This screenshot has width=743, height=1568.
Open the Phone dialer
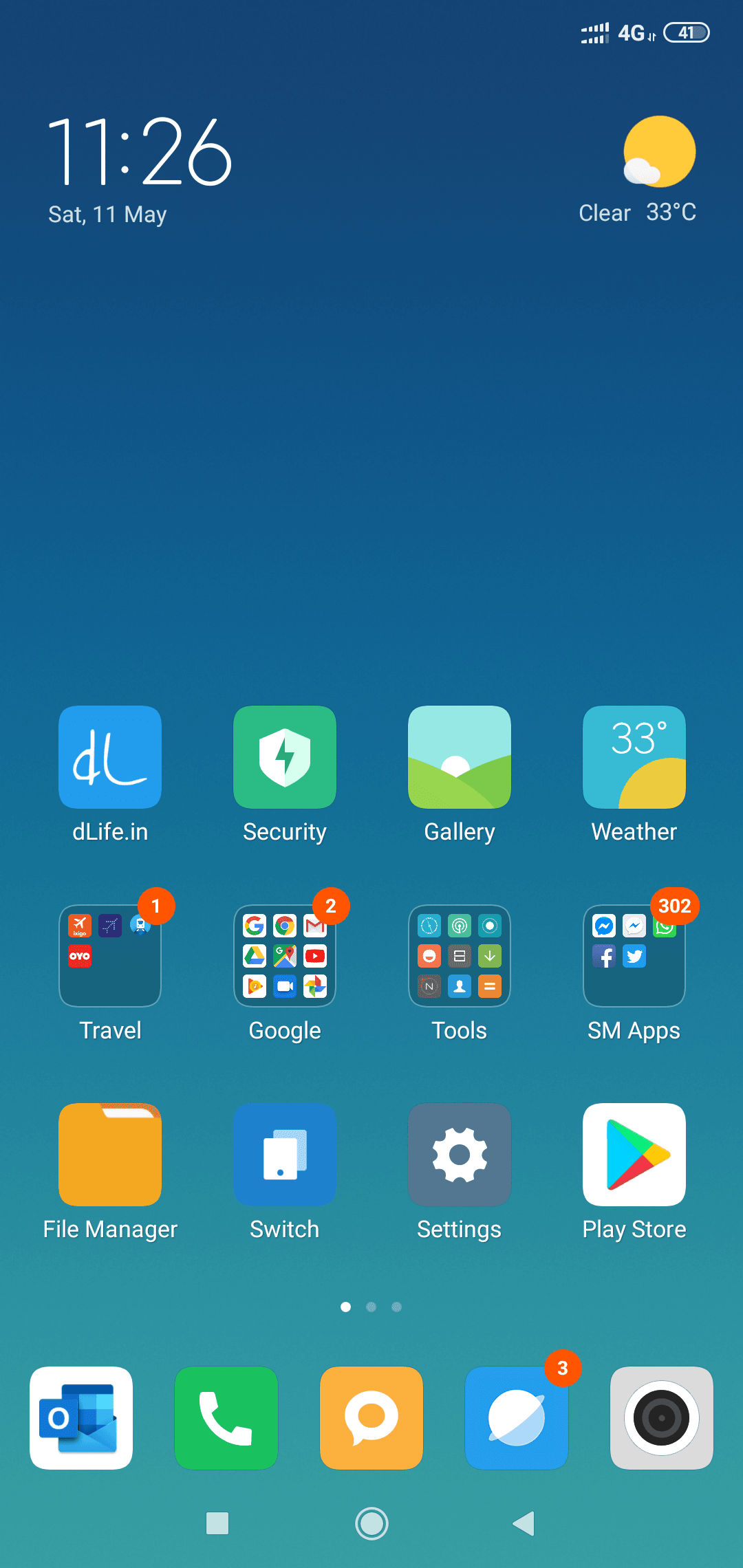(226, 1418)
